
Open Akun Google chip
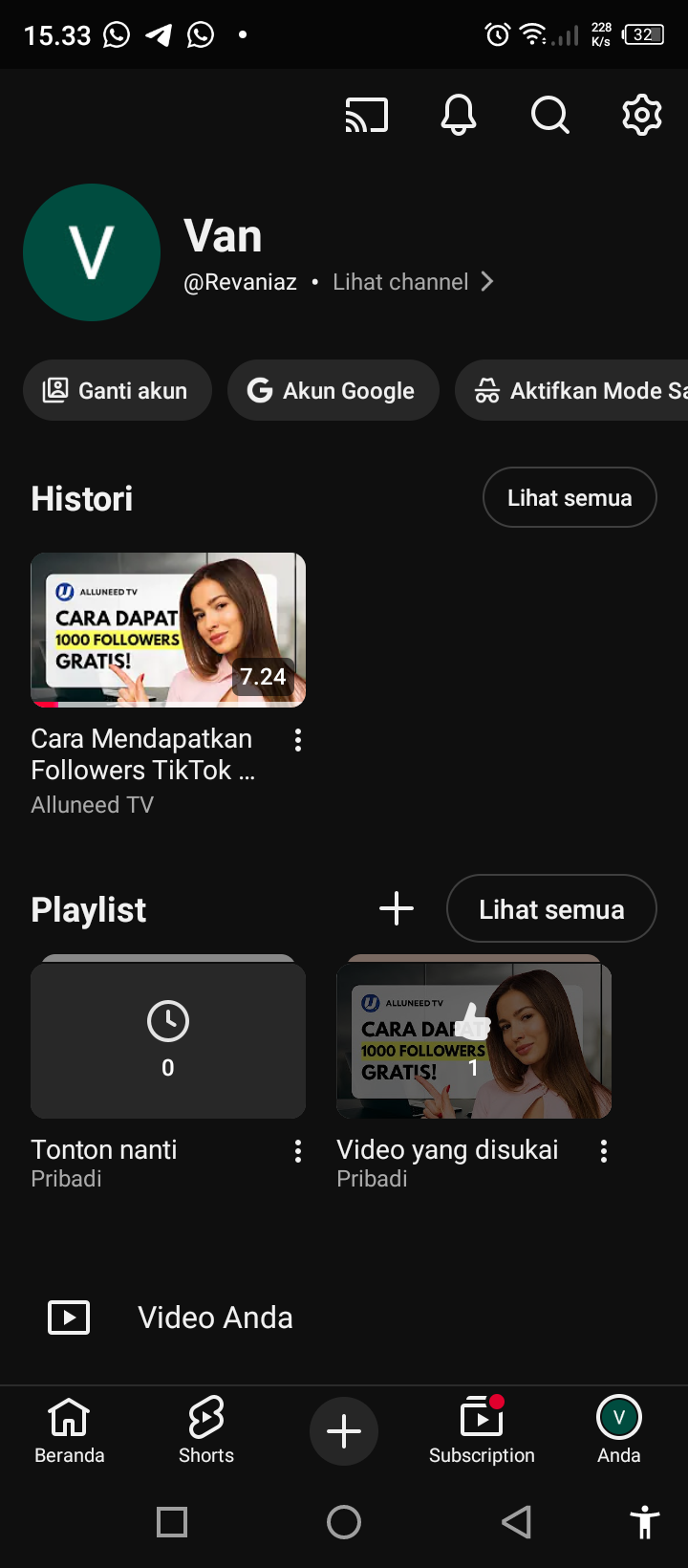point(333,390)
